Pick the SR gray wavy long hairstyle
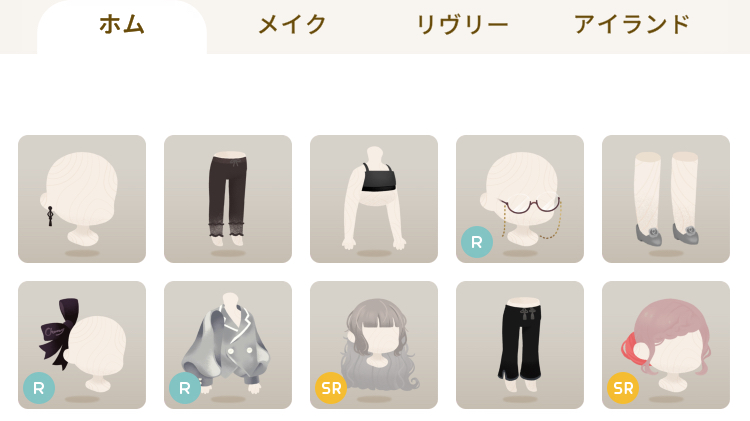Screen dimensions: 750x421 point(374,345)
